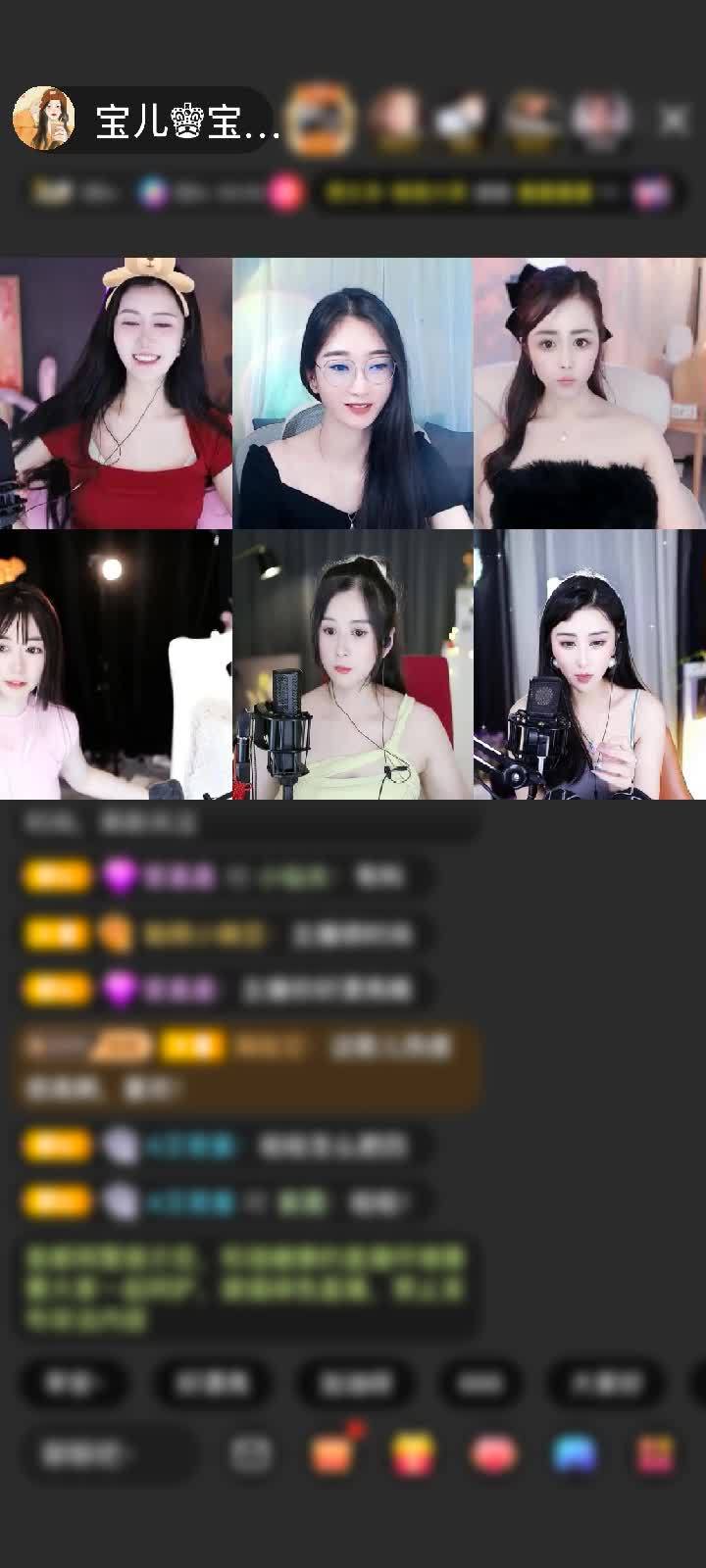Select the streamer wearing pearl earrings
The height and width of the screenshot is (1568, 706).
coord(589,665)
